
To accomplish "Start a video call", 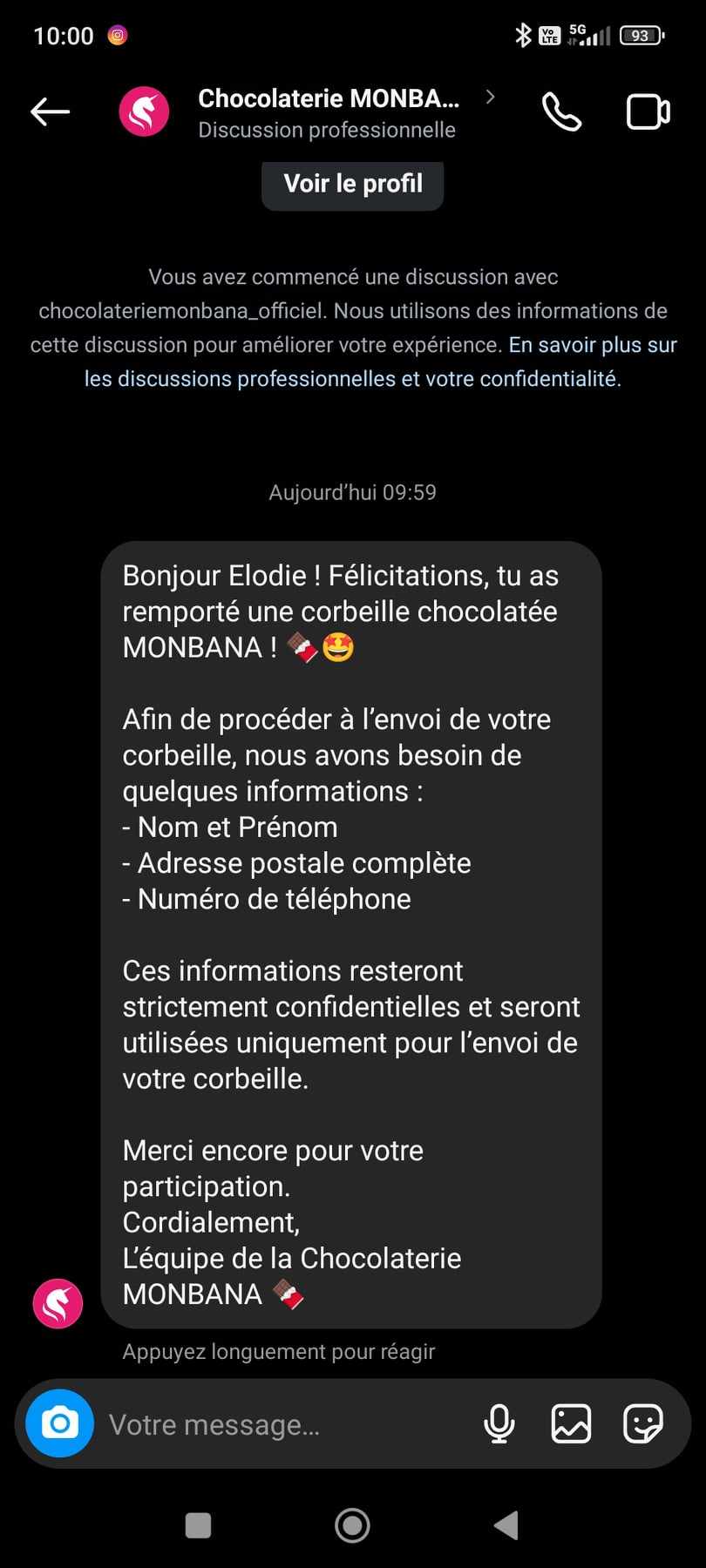I will 648,112.
